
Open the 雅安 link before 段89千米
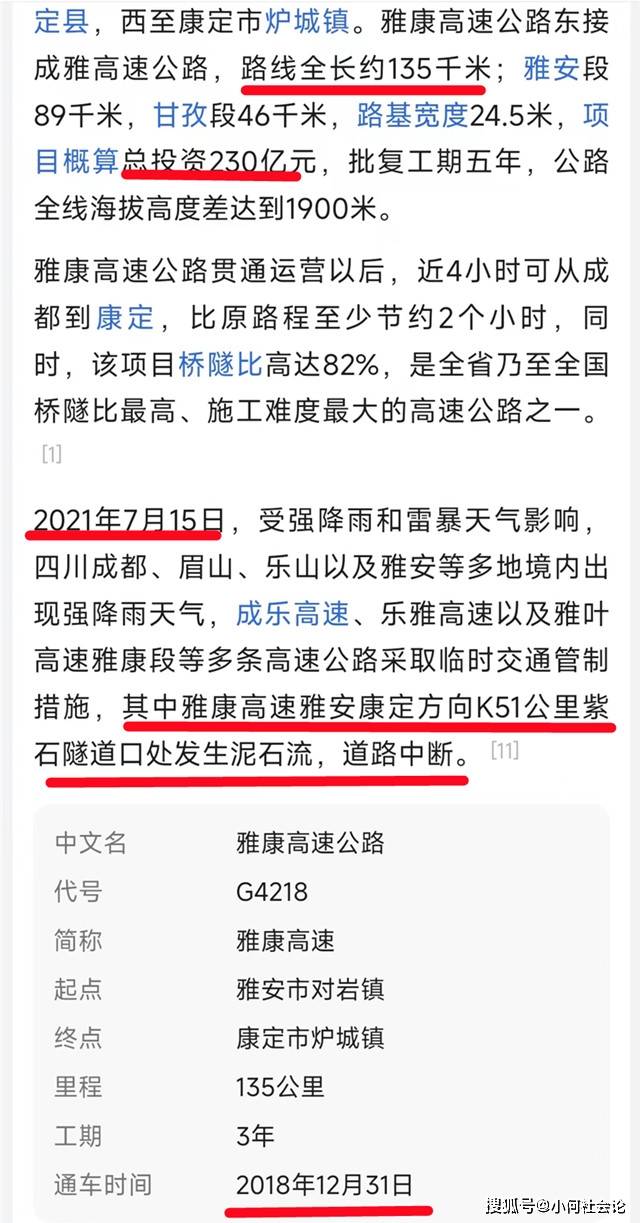[x=551, y=69]
